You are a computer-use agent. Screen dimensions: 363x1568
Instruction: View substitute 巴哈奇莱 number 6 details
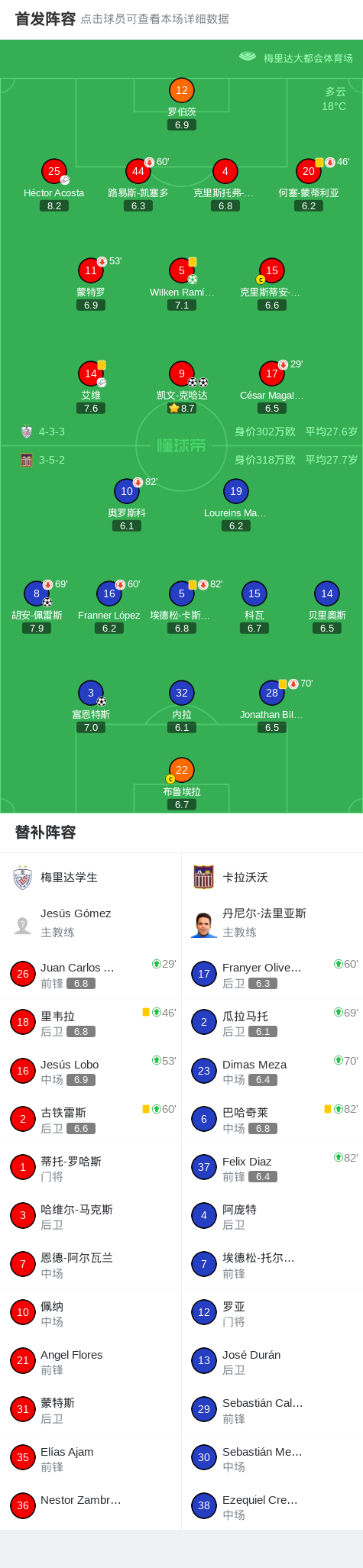[272, 1119]
